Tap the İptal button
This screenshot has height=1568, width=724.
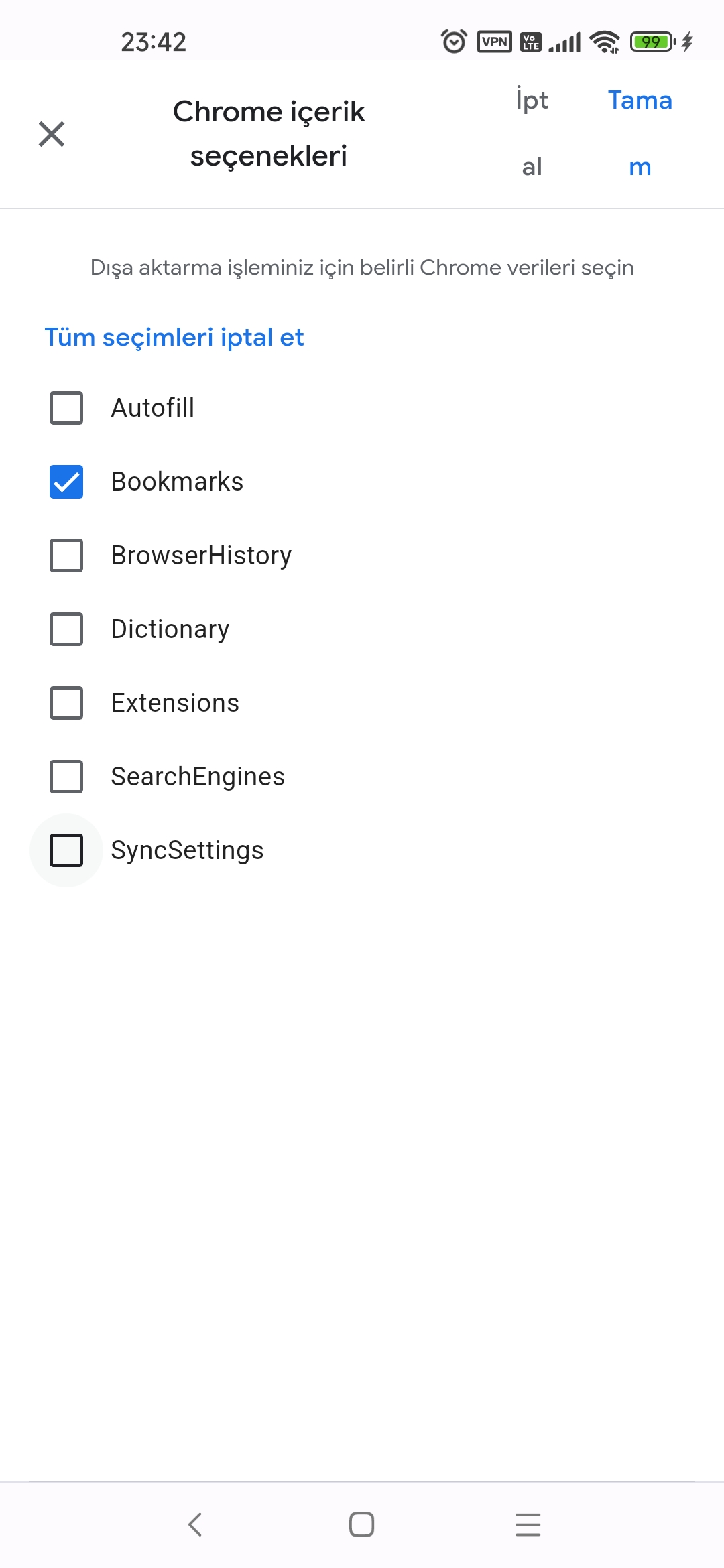(x=532, y=133)
